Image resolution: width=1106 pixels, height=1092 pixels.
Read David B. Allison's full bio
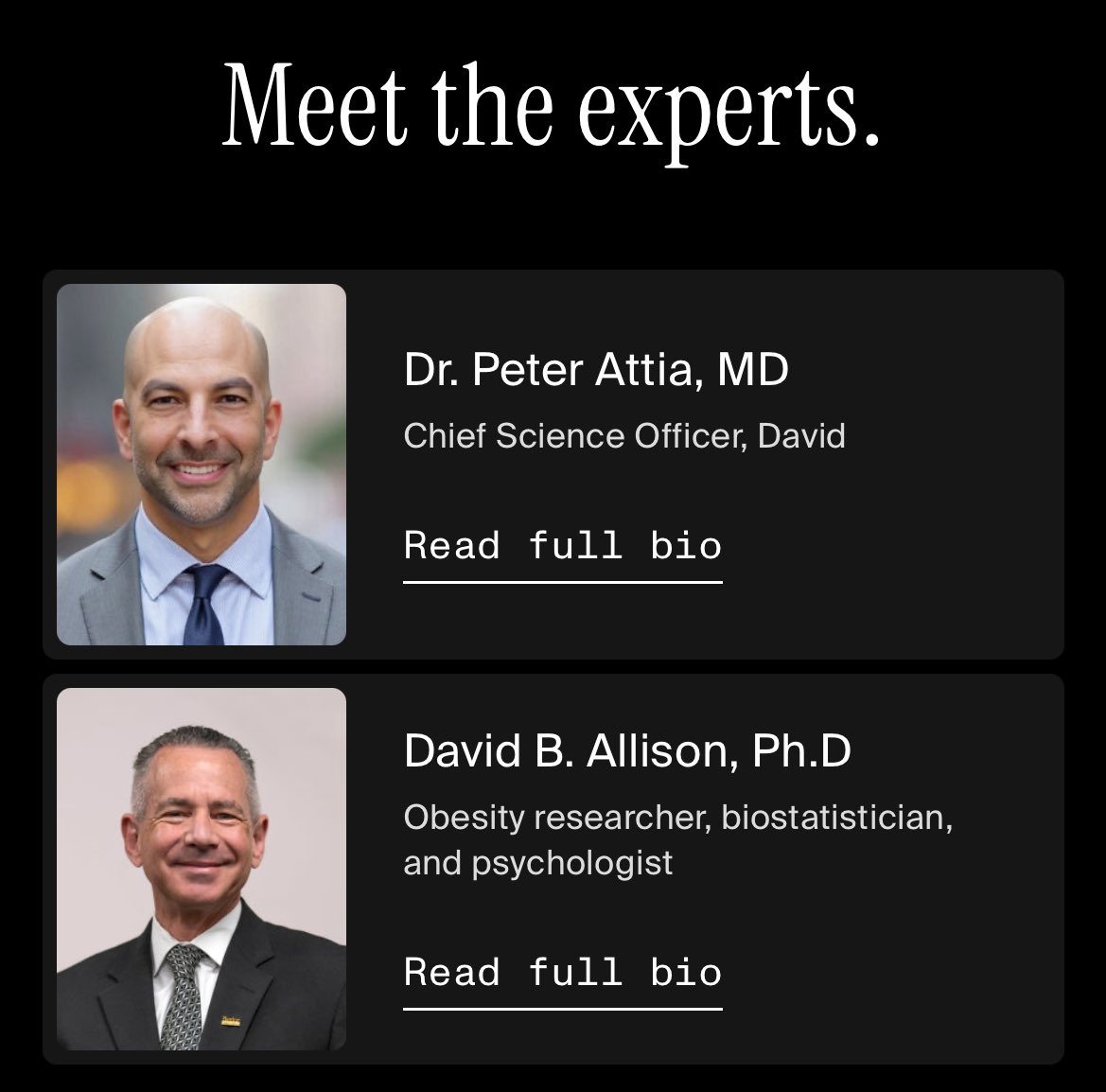[562, 974]
